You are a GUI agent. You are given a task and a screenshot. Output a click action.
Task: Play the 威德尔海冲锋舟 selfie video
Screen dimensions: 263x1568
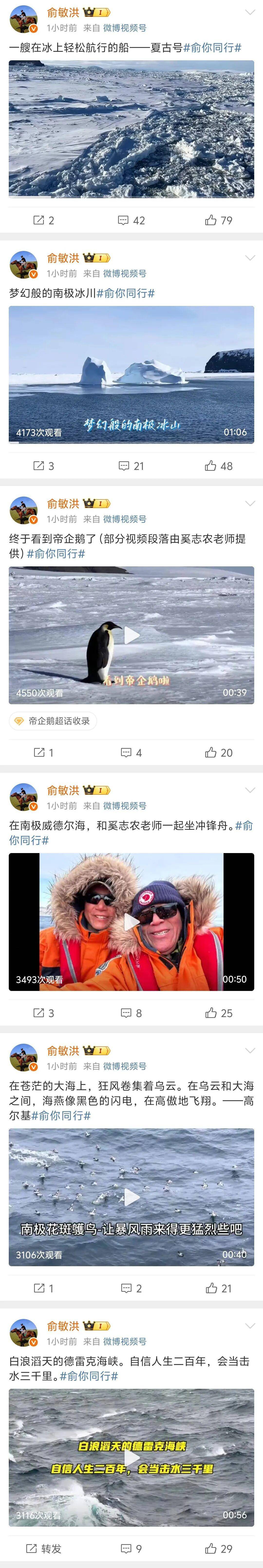[x=131, y=922]
